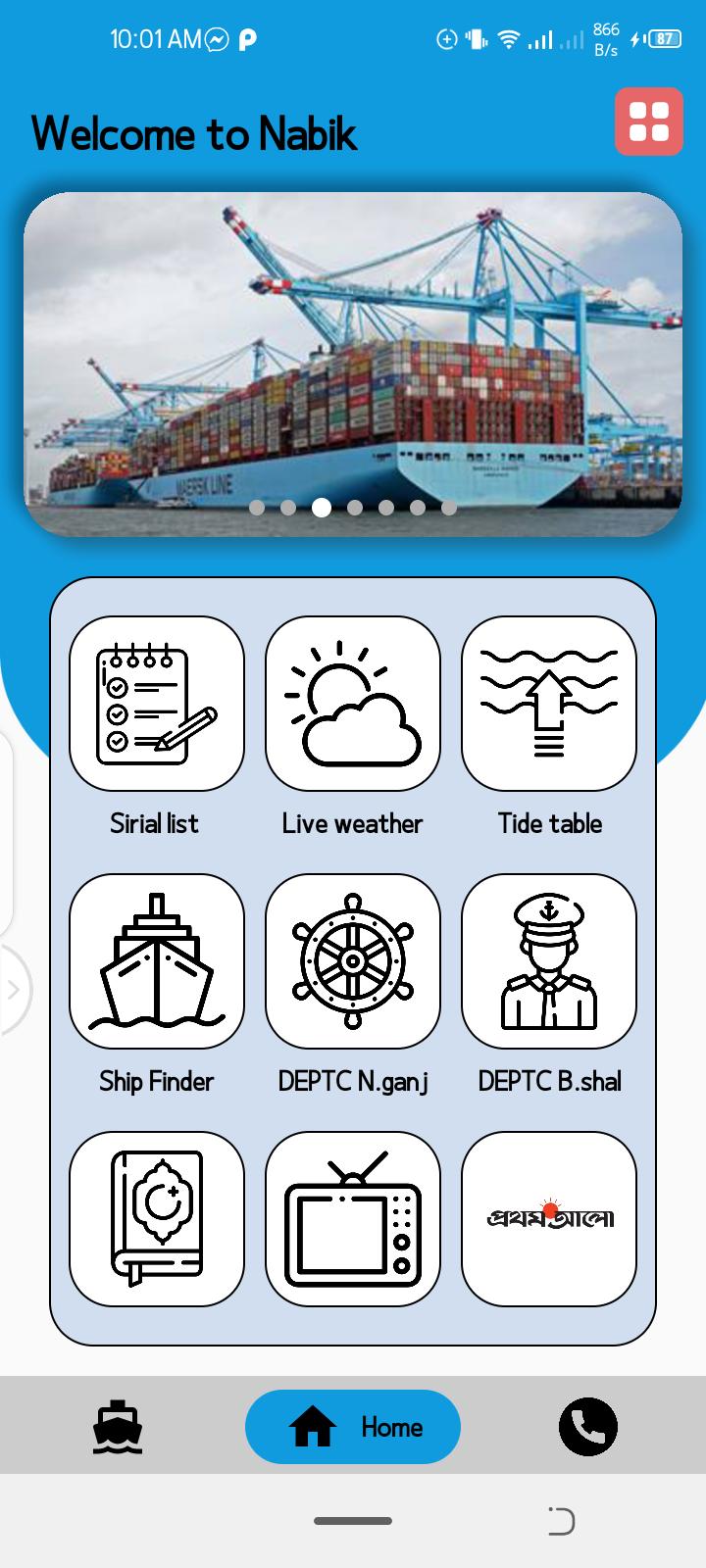
Task: Open the television tile
Action: pos(353,1219)
